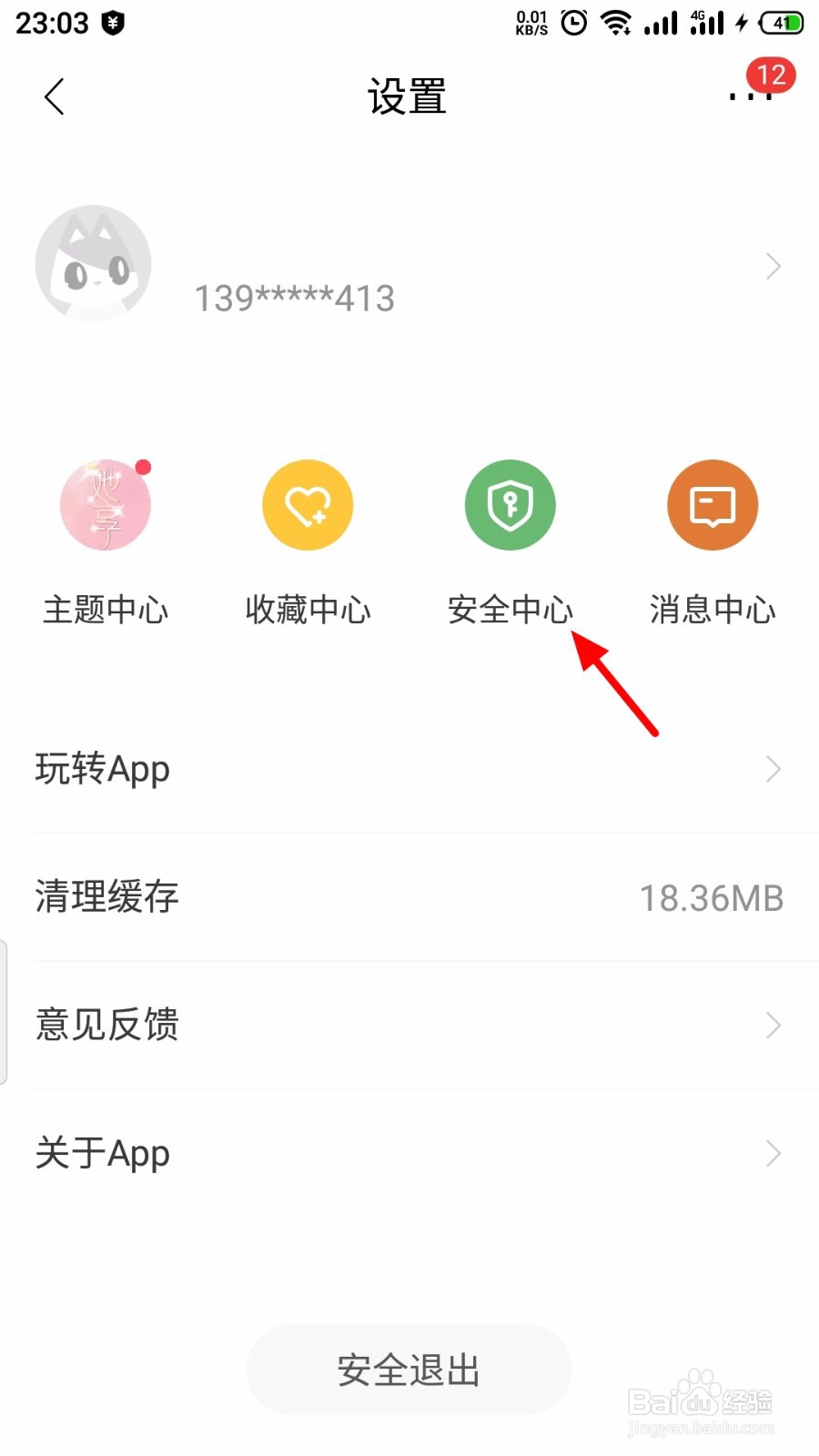
Task: Expand the account profile row chevron
Action: tap(773, 266)
